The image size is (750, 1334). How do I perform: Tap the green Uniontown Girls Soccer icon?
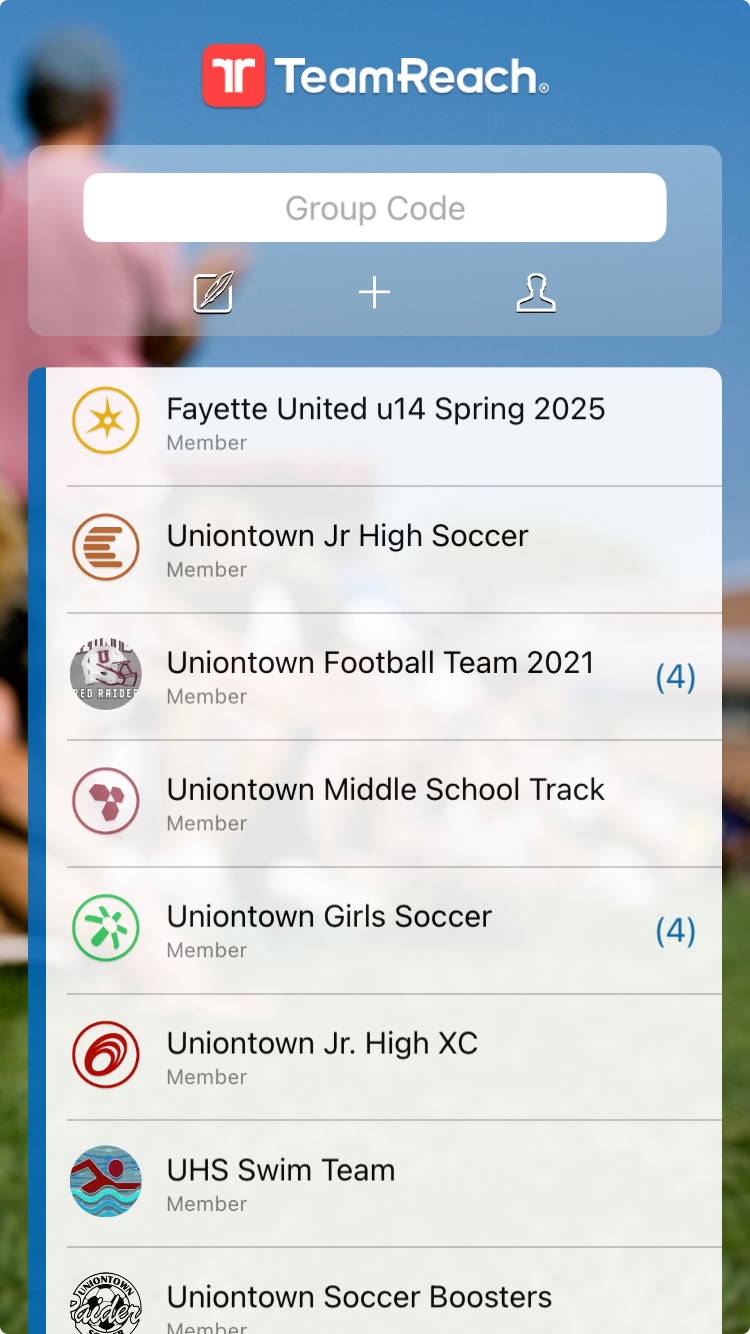coord(106,928)
